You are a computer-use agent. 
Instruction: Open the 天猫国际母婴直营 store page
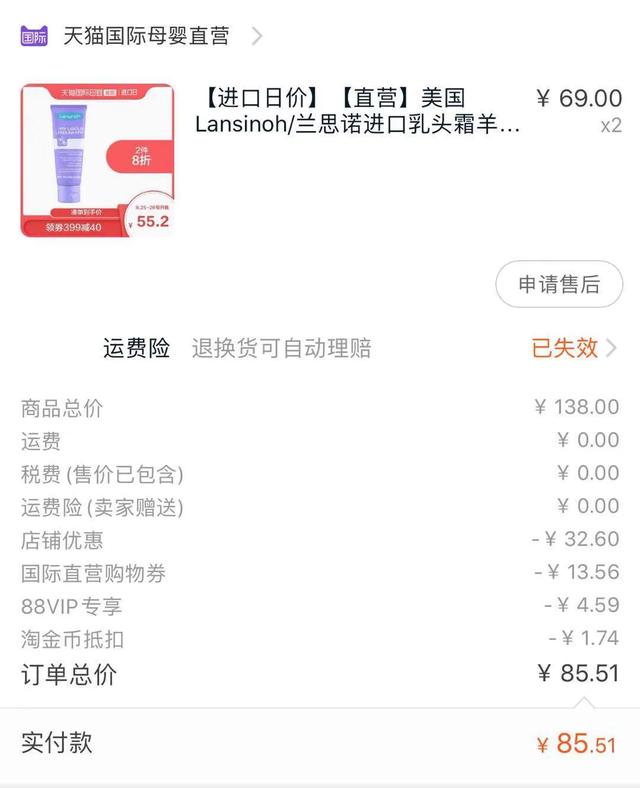click(x=146, y=37)
